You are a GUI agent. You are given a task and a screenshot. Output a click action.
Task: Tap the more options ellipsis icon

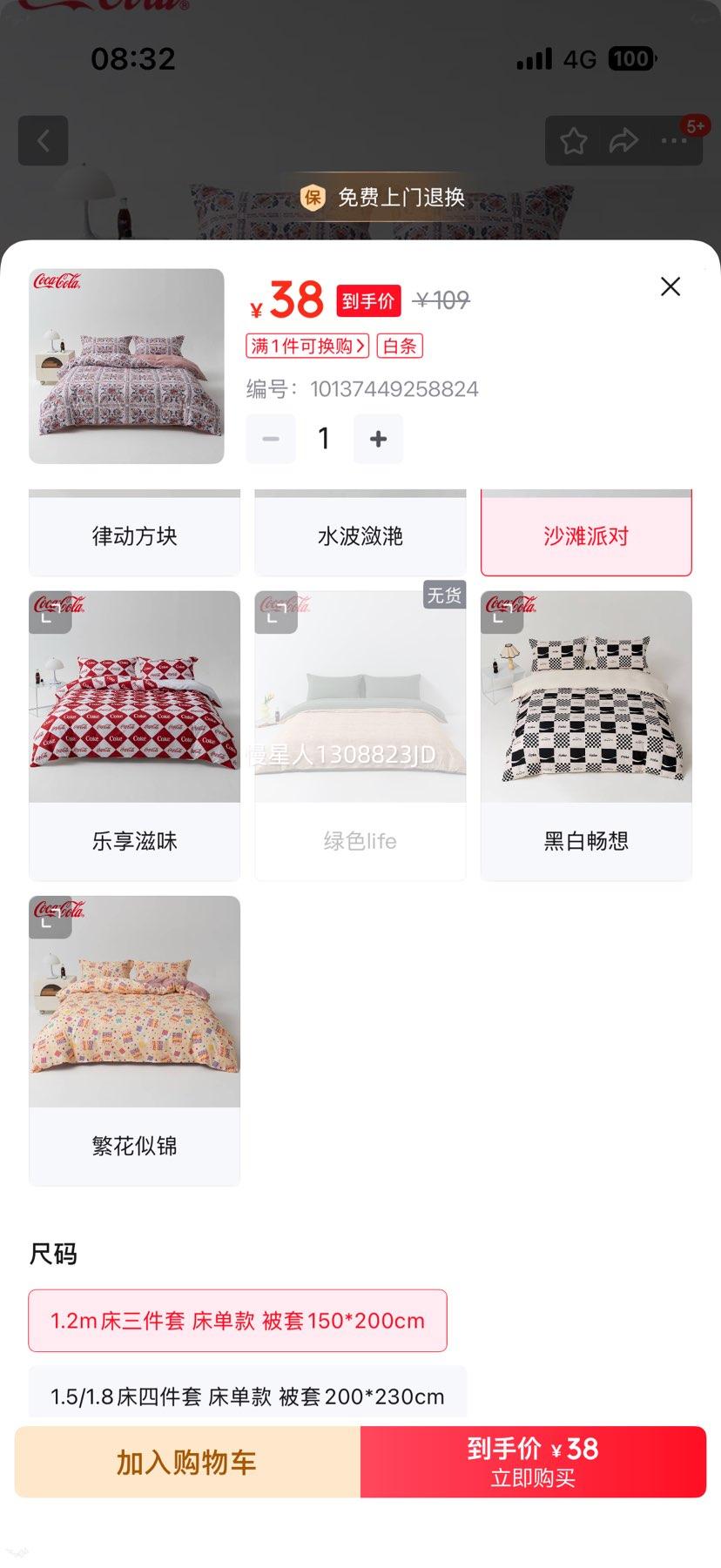[675, 141]
